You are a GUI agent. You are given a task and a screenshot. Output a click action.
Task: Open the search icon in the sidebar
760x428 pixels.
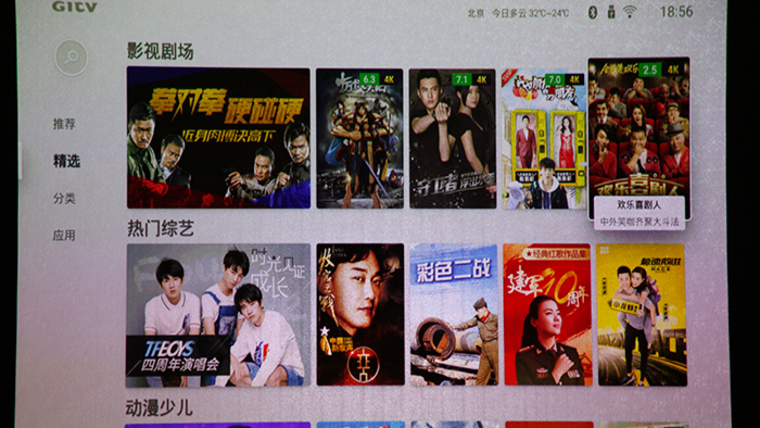[71, 57]
